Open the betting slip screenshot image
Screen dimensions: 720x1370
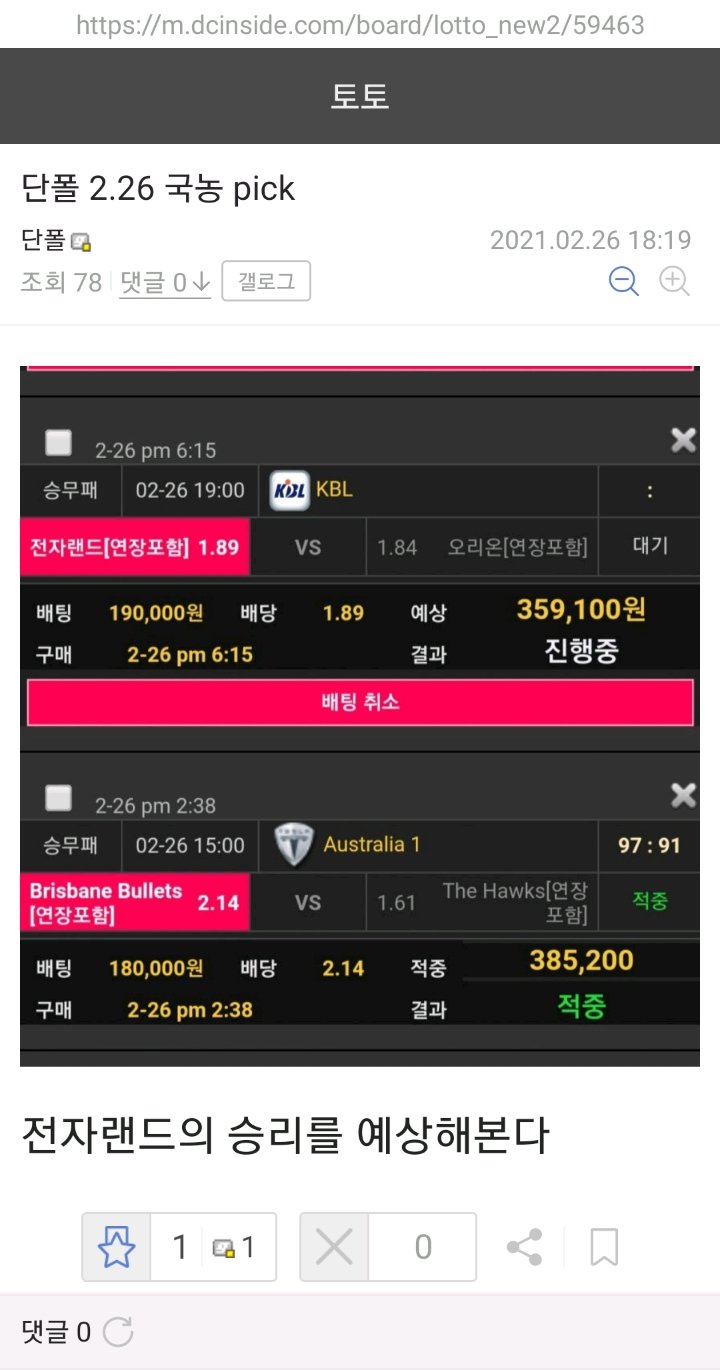[x=360, y=715]
